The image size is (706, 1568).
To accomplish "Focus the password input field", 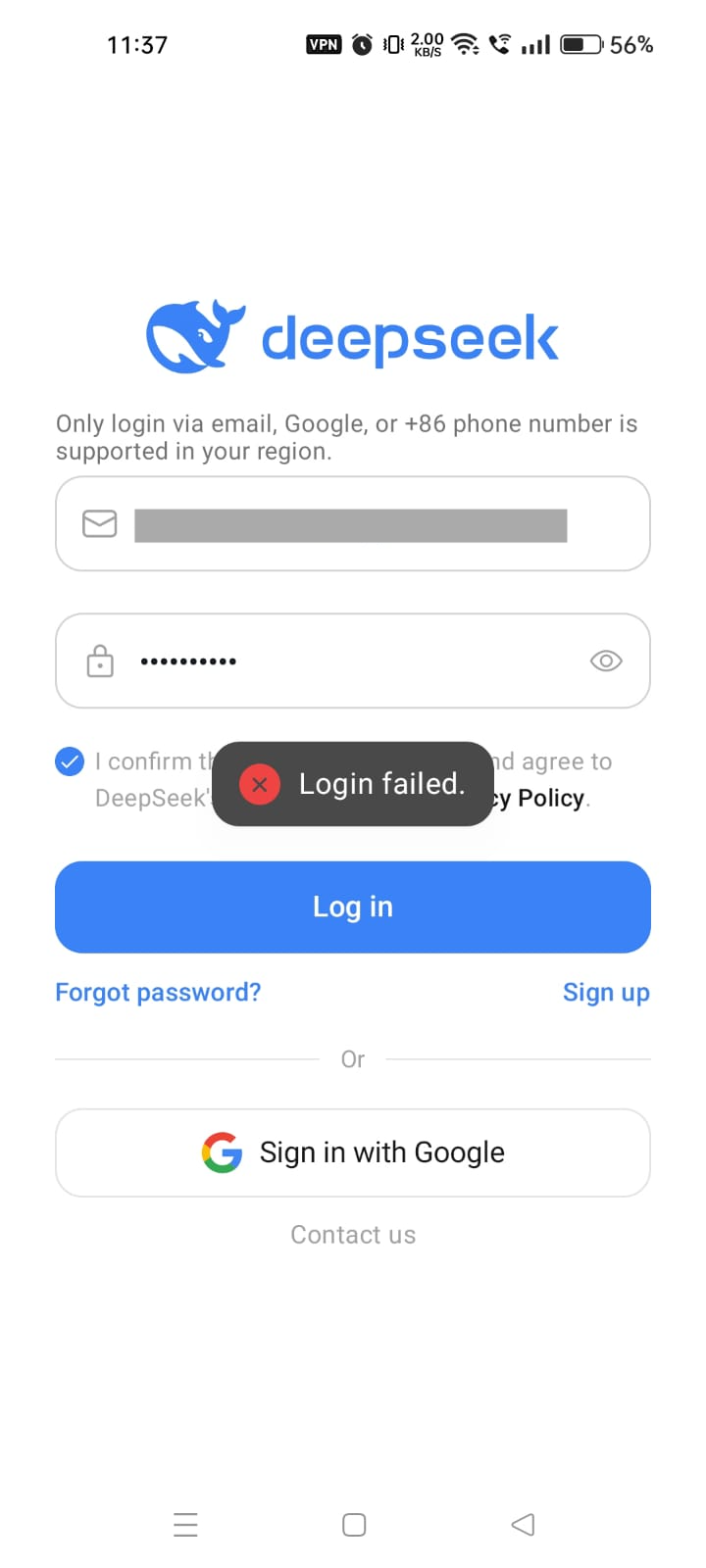I will point(353,661).
